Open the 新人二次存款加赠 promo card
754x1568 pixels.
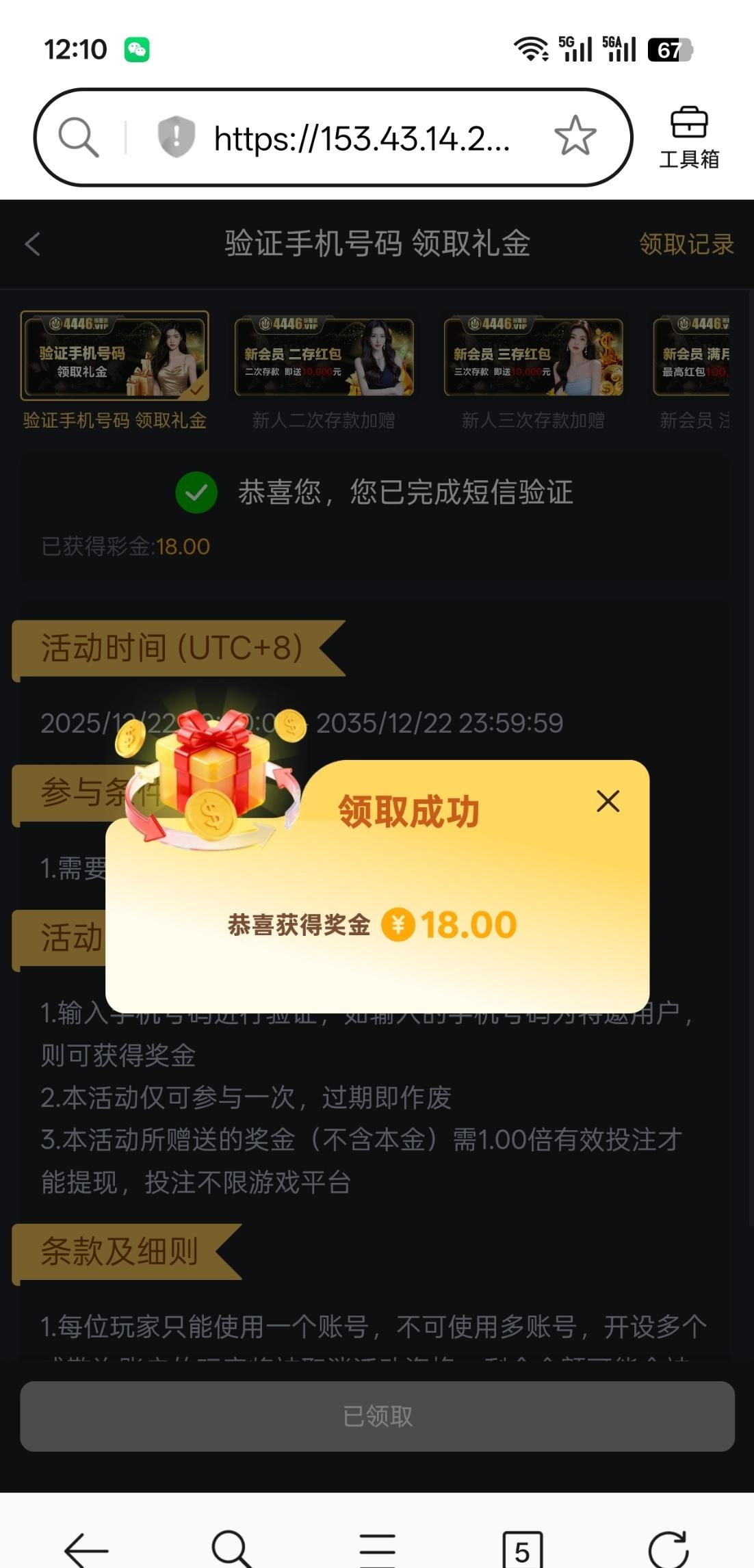click(324, 356)
